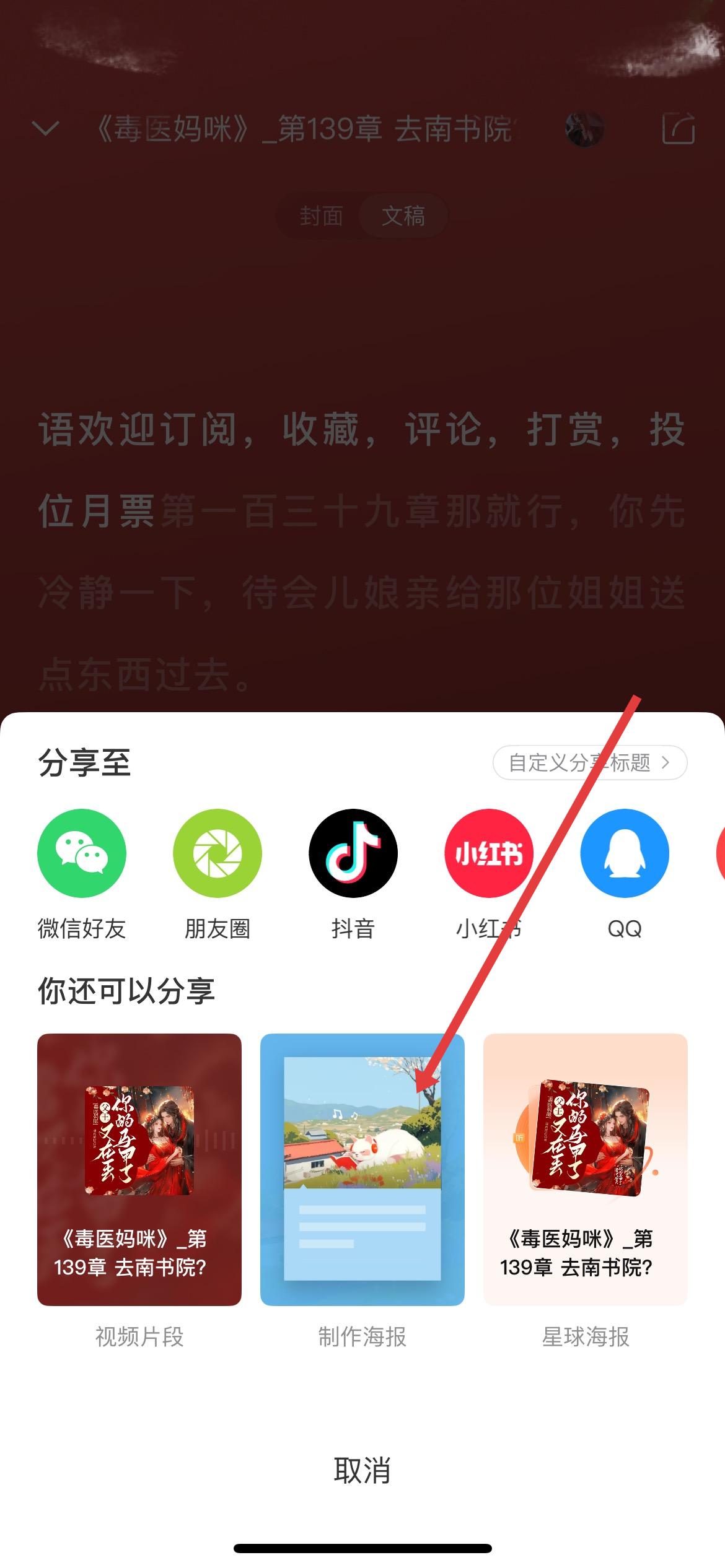Share to WeChat Moments (朋友圈)
The image size is (725, 1568).
point(217,853)
